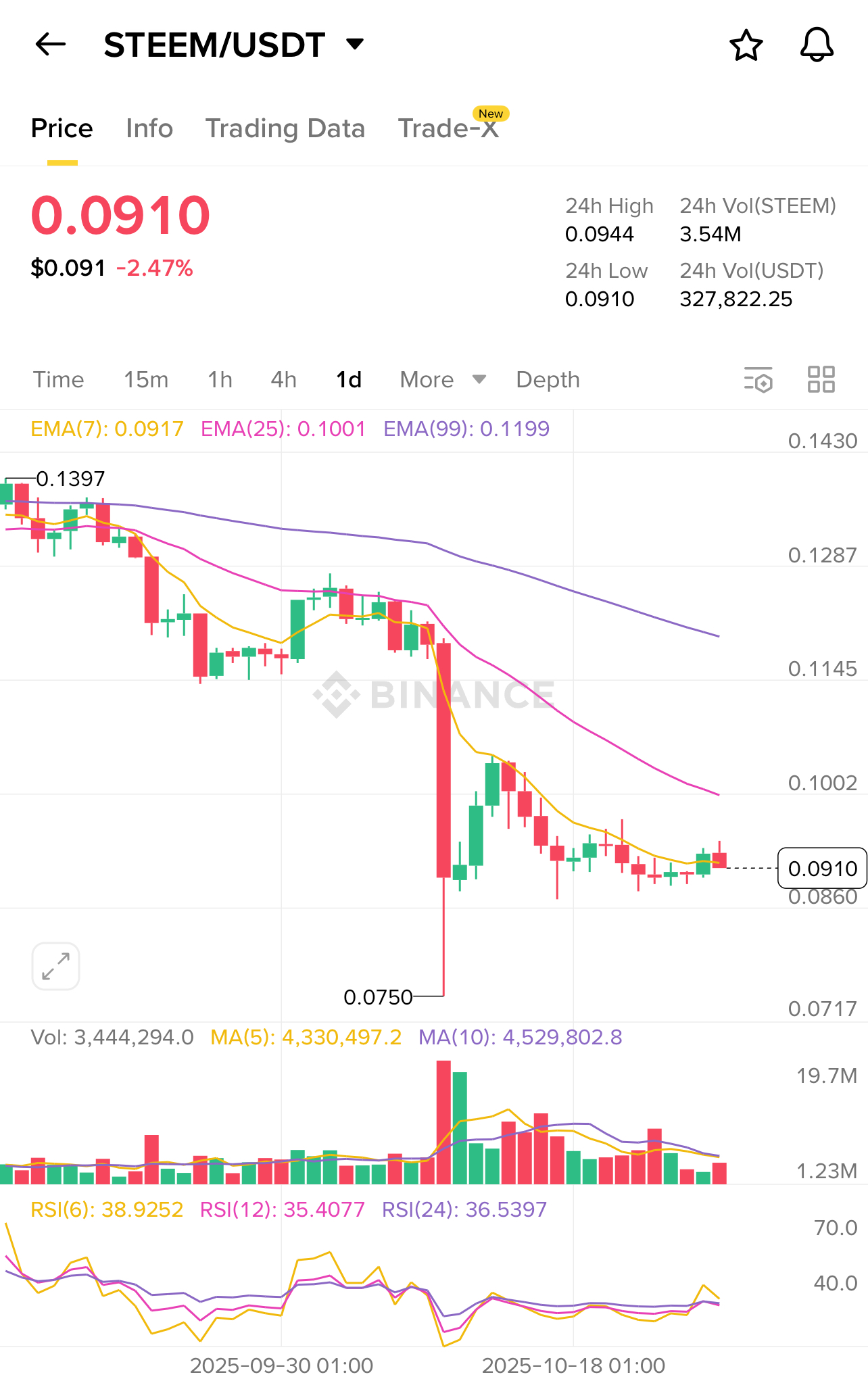868x1379 pixels.
Task: Select the 15m chart interval
Action: click(x=146, y=380)
